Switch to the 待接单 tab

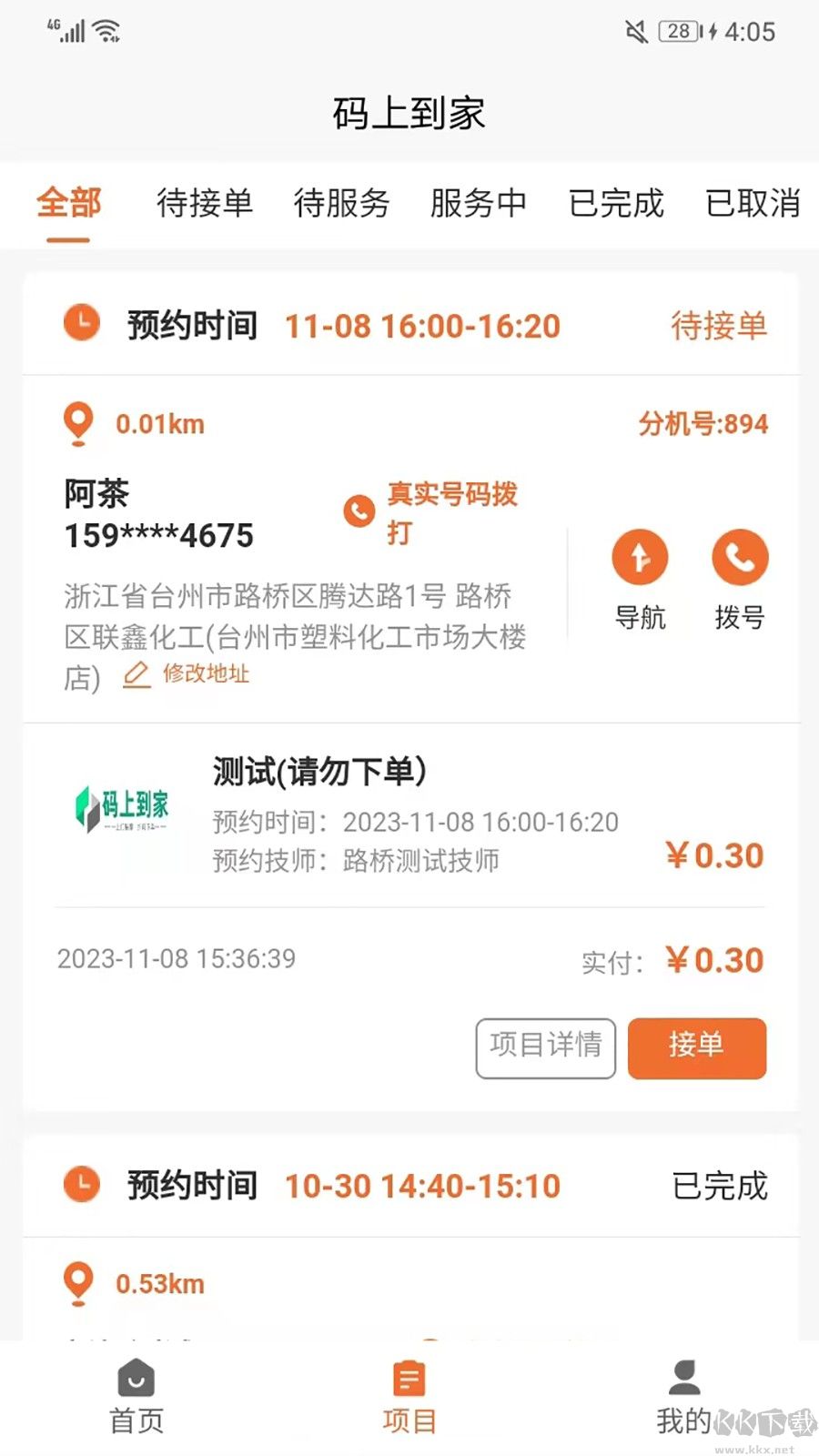(x=205, y=204)
